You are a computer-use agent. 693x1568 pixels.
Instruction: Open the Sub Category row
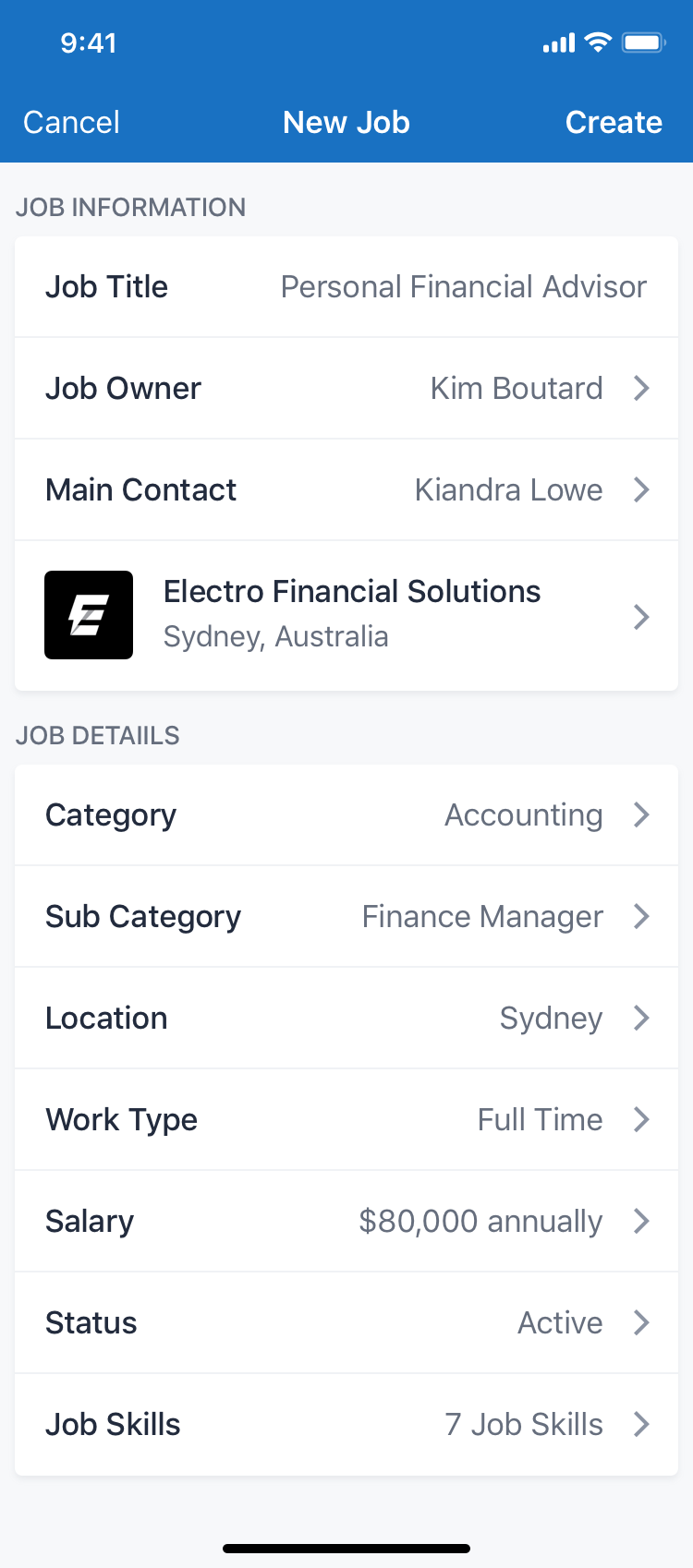coord(346,917)
